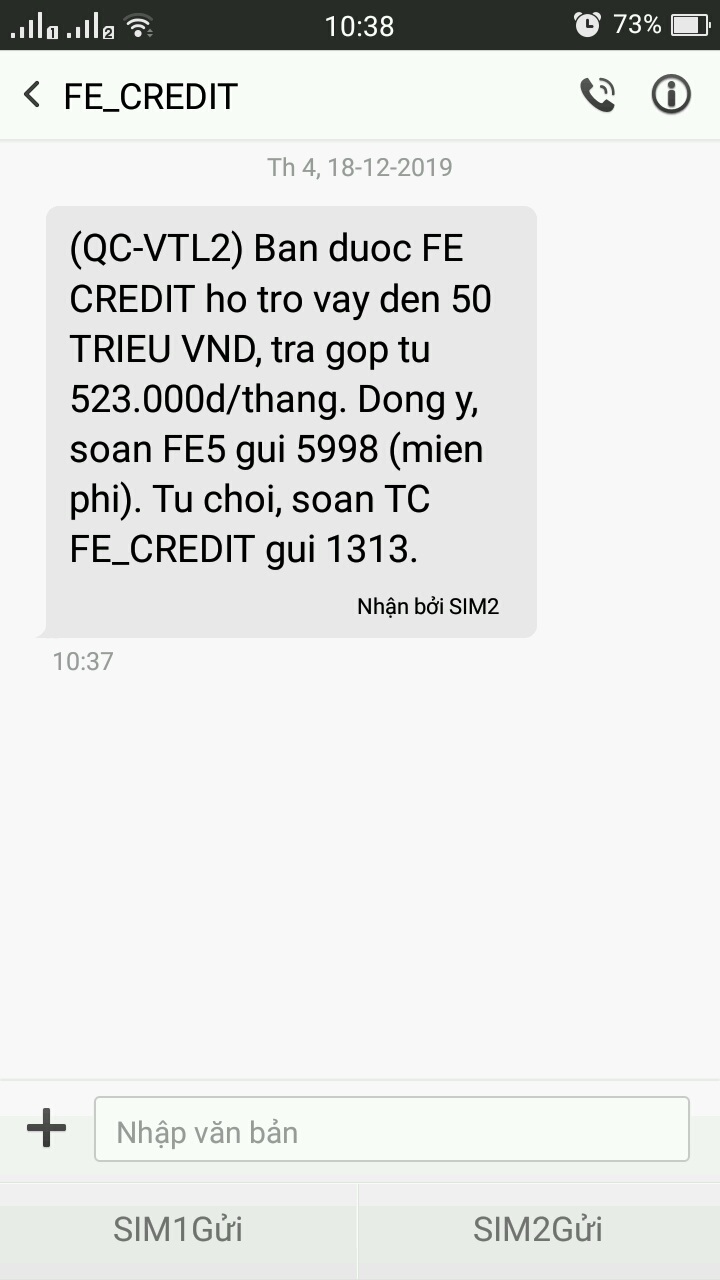Open contact info details icon
The image size is (720, 1280).
pyautogui.click(x=671, y=95)
